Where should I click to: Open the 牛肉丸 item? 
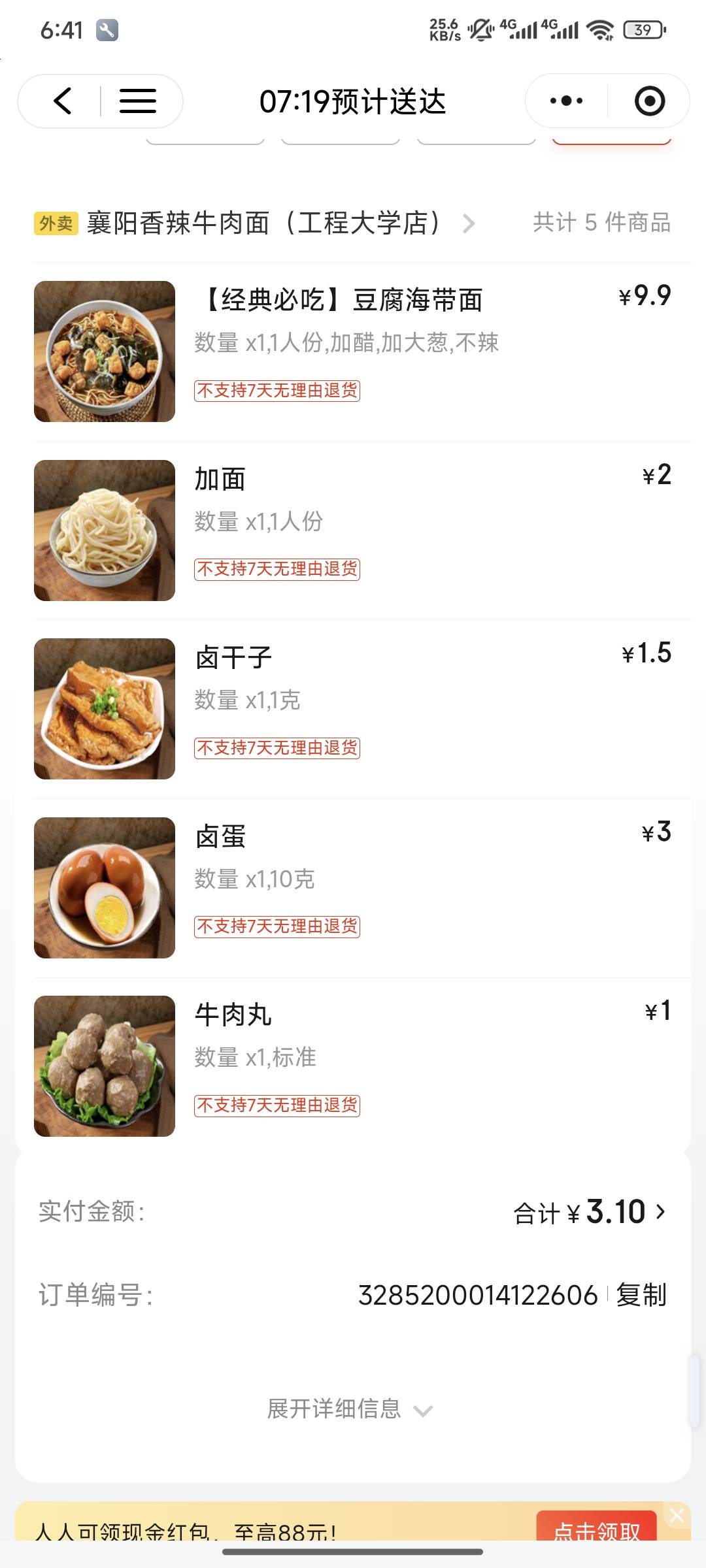click(x=233, y=1015)
